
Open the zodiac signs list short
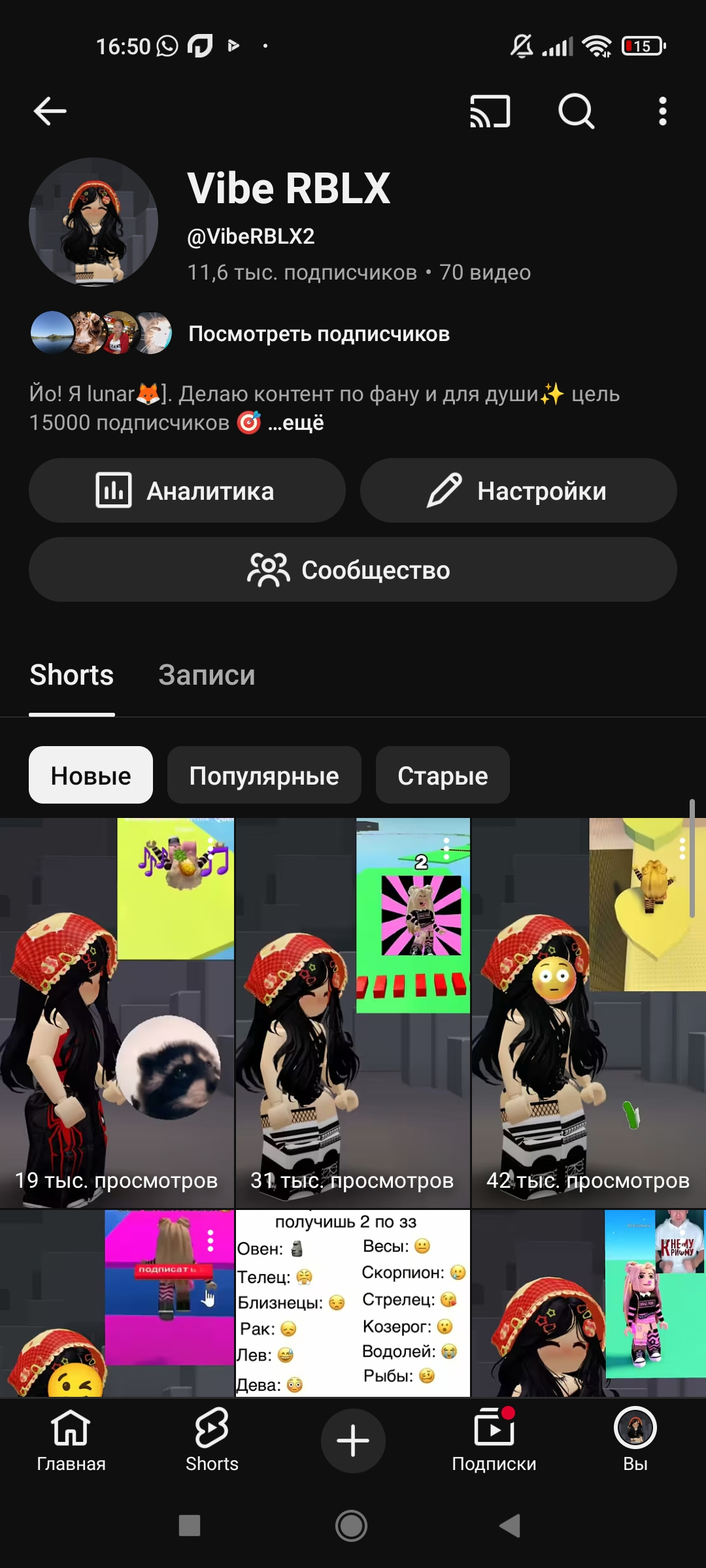pos(352,1303)
